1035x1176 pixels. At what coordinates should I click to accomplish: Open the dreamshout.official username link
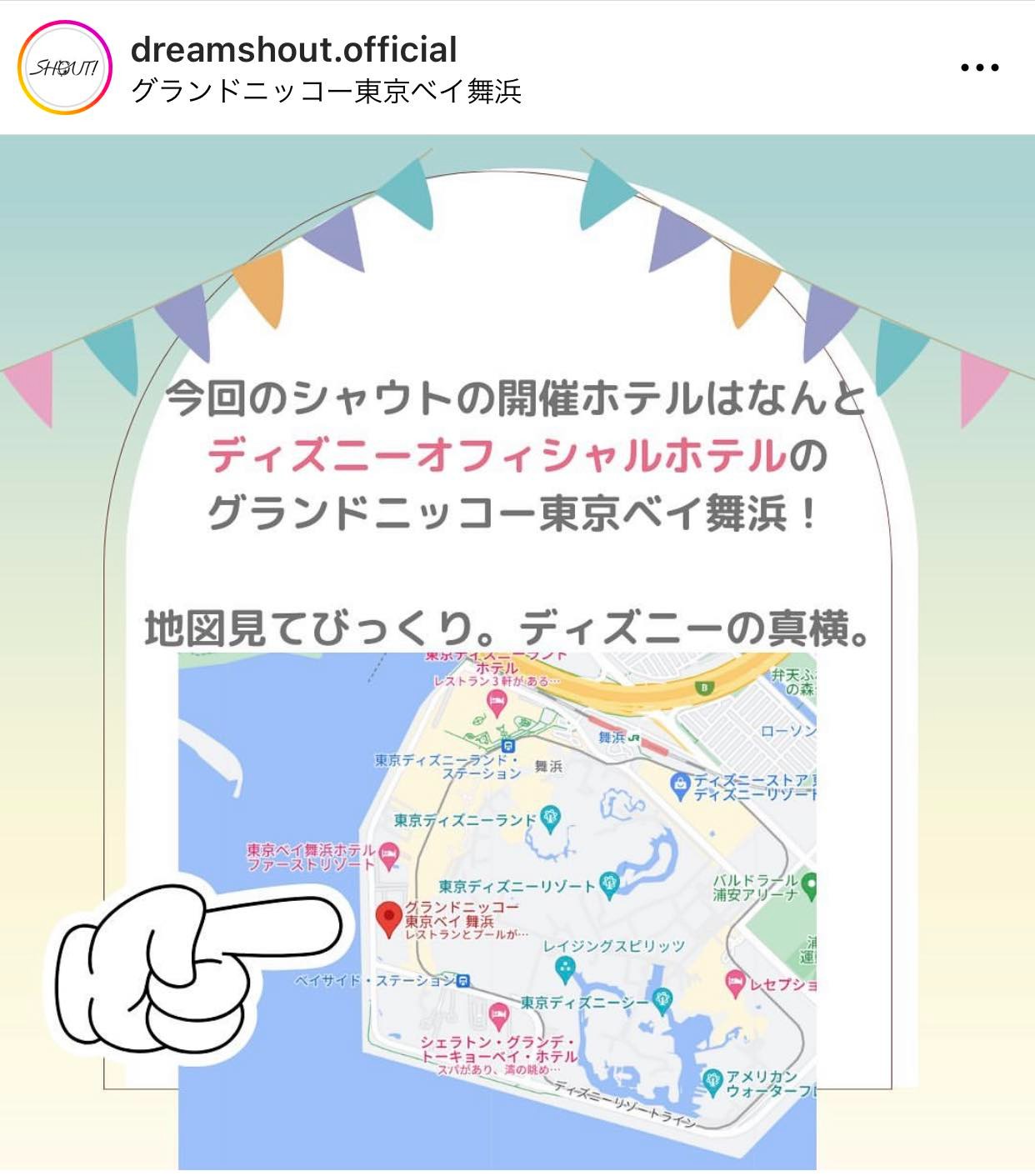click(293, 50)
